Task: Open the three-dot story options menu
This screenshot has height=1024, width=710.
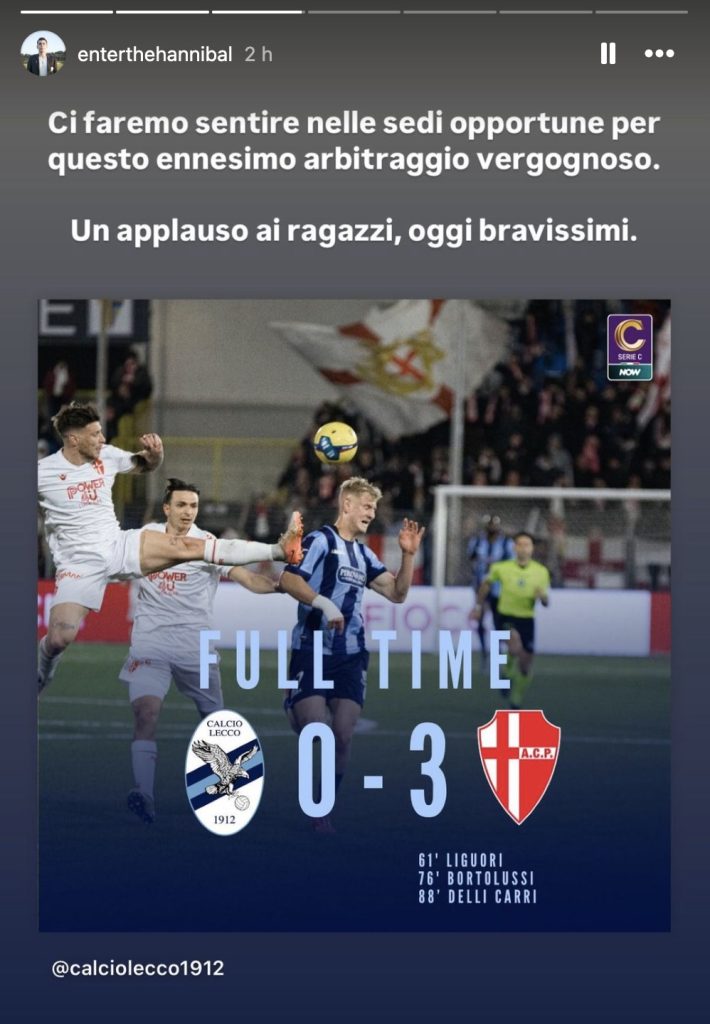Action: point(659,54)
